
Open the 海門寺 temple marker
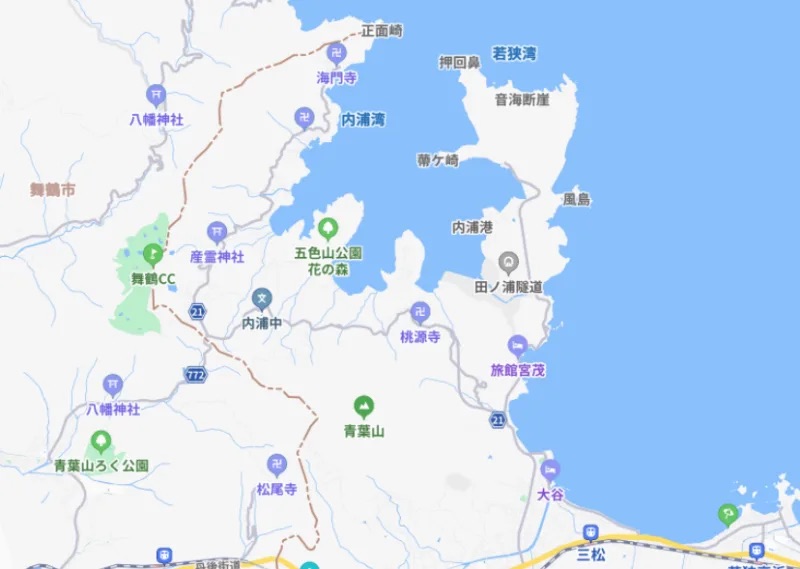tap(337, 52)
